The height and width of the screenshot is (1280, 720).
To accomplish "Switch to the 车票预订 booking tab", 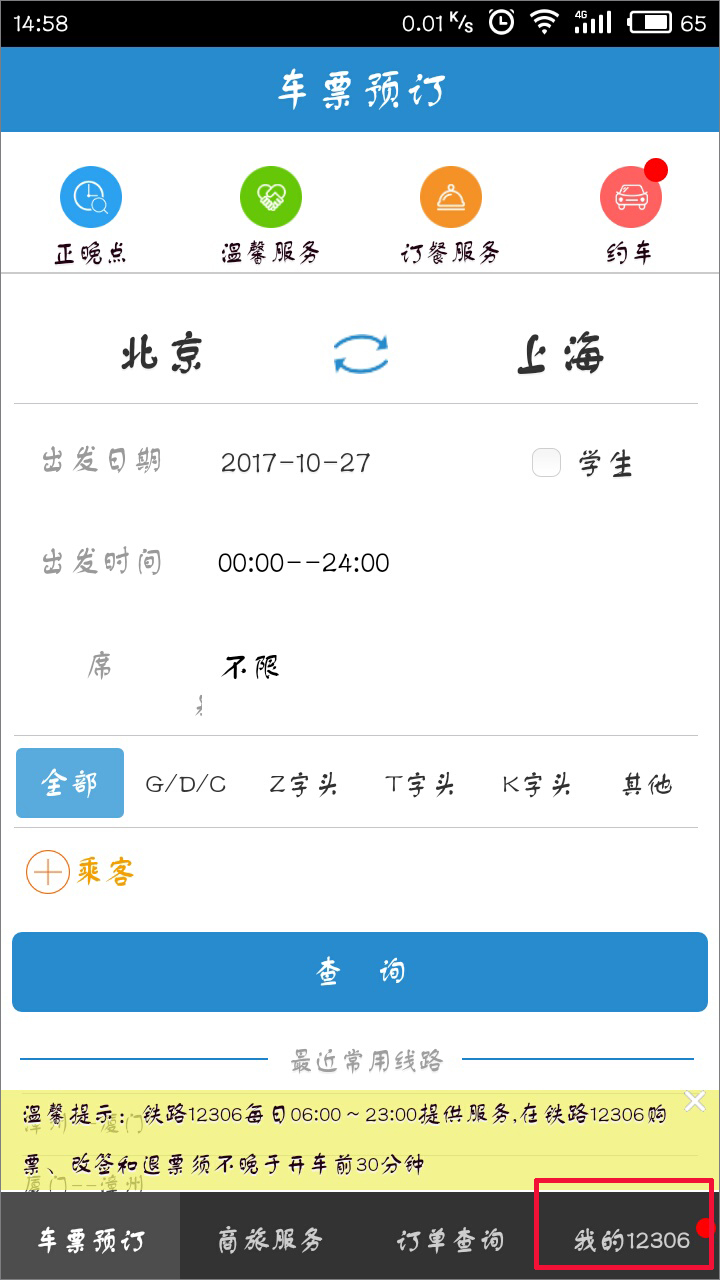I will [x=92, y=1236].
